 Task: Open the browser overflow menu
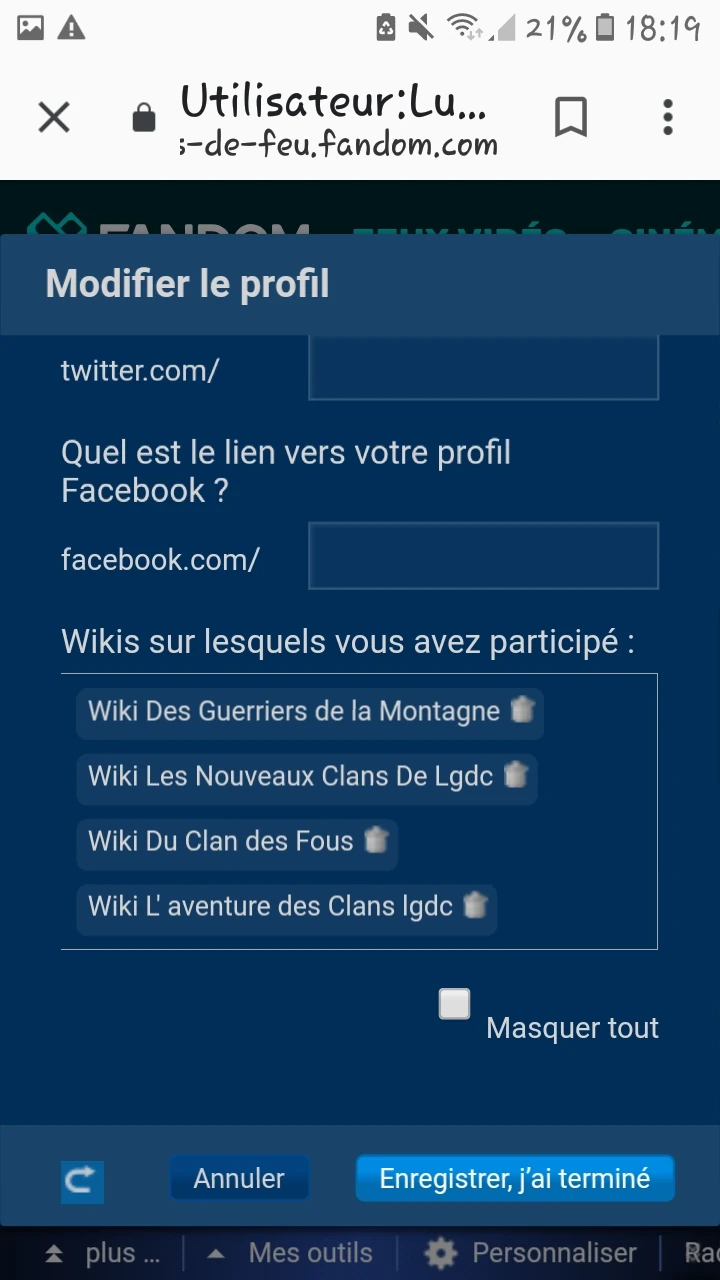pos(668,118)
